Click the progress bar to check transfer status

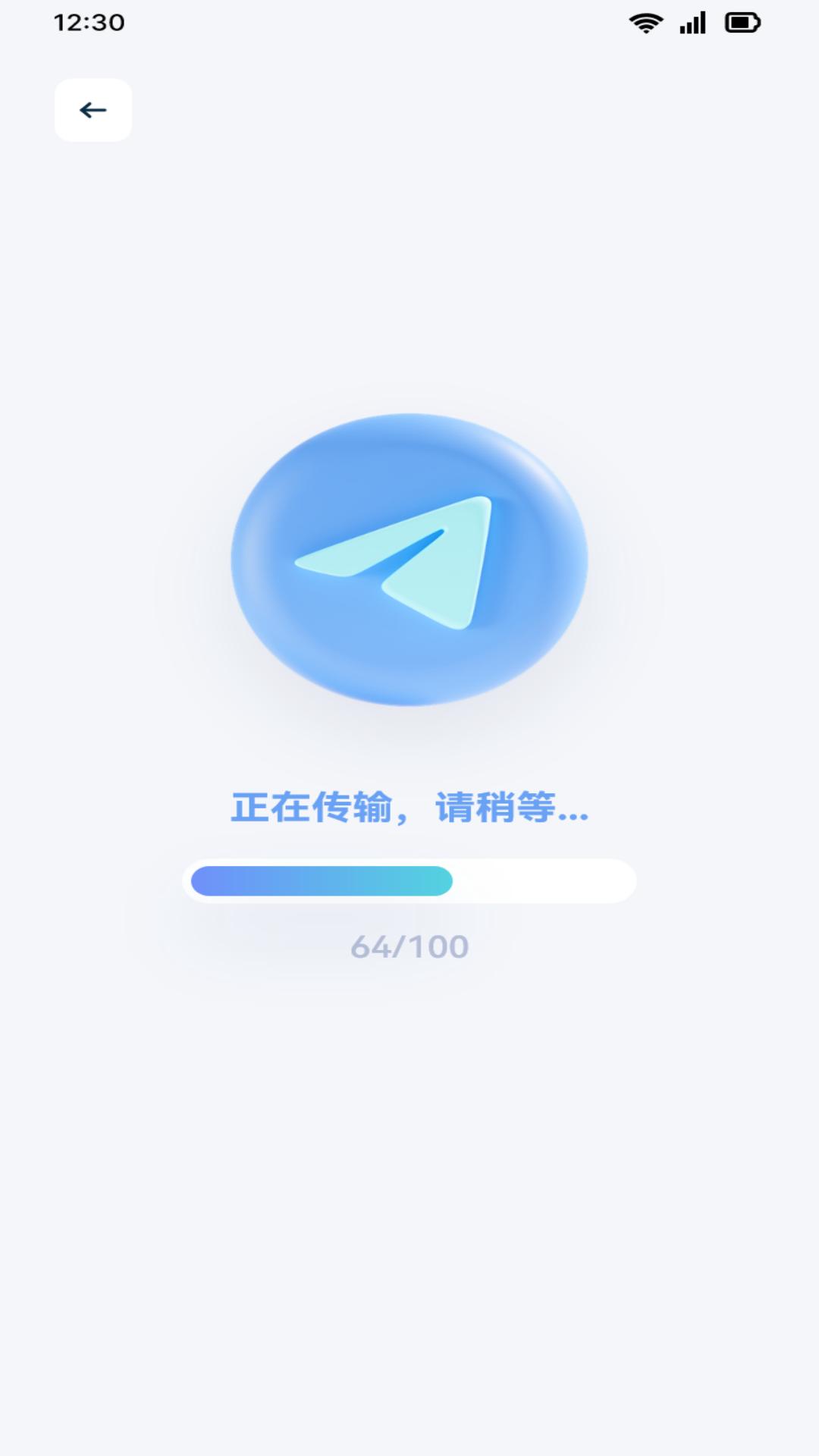409,880
